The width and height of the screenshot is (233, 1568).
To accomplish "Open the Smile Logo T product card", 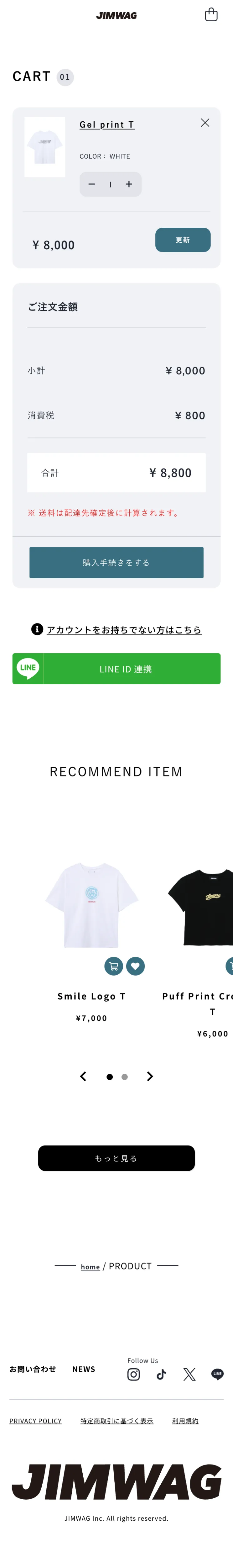I will click(x=92, y=905).
